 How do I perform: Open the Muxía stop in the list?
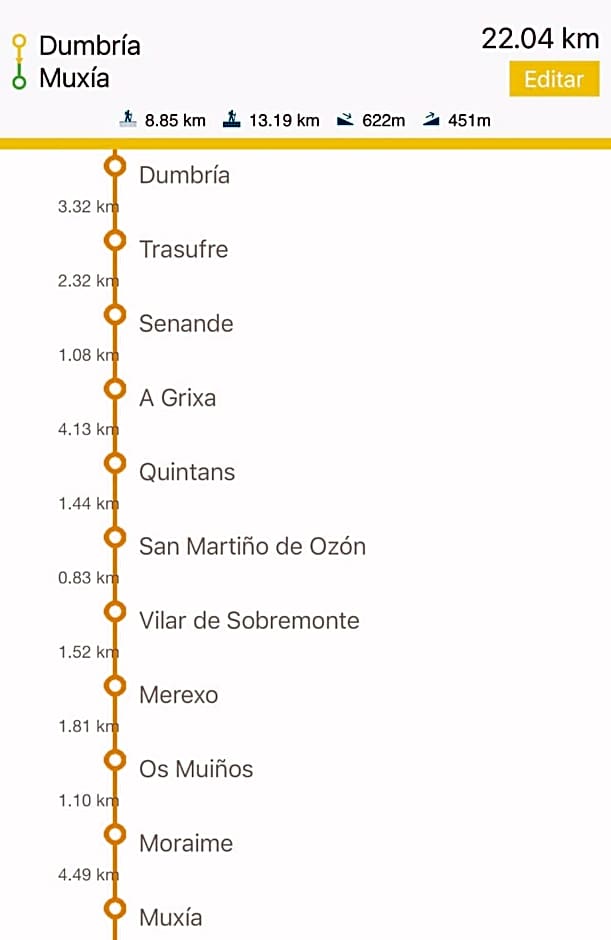point(170,917)
